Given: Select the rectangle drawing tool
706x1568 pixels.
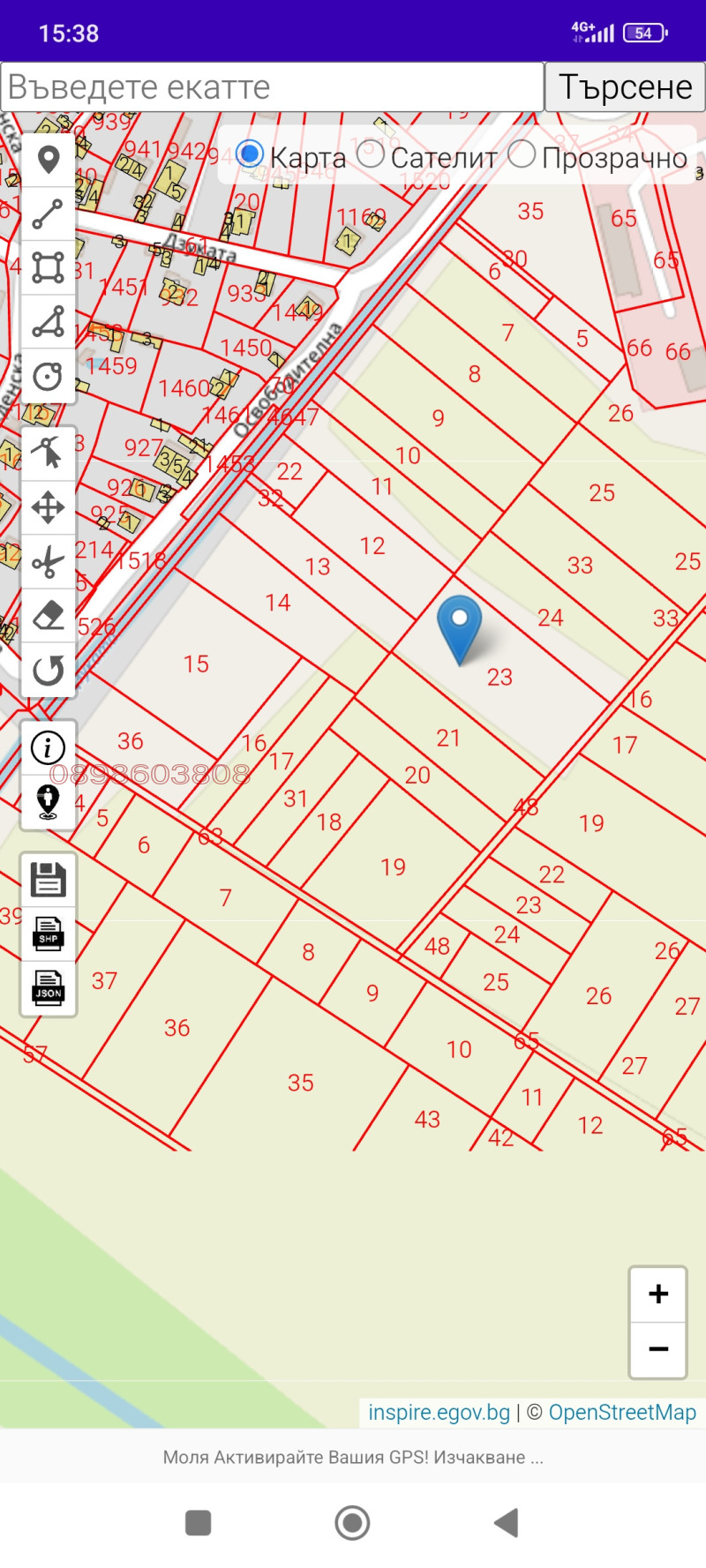Looking at the screenshot, I should click(x=48, y=267).
